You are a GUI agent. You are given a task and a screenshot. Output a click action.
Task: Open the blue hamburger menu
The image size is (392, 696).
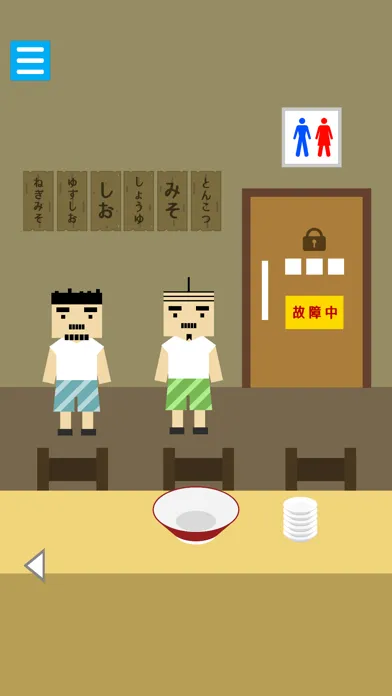pyautogui.click(x=30, y=60)
